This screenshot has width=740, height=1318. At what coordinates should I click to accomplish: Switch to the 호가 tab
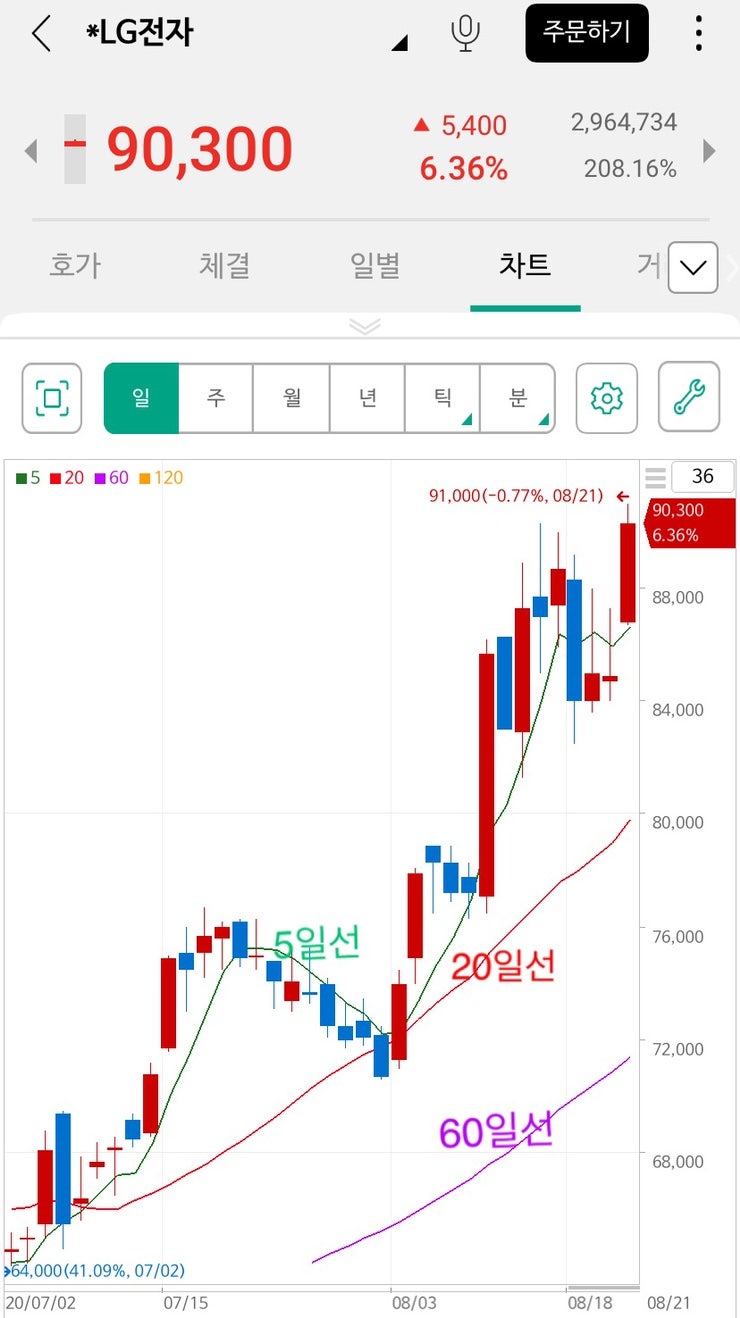[75, 267]
